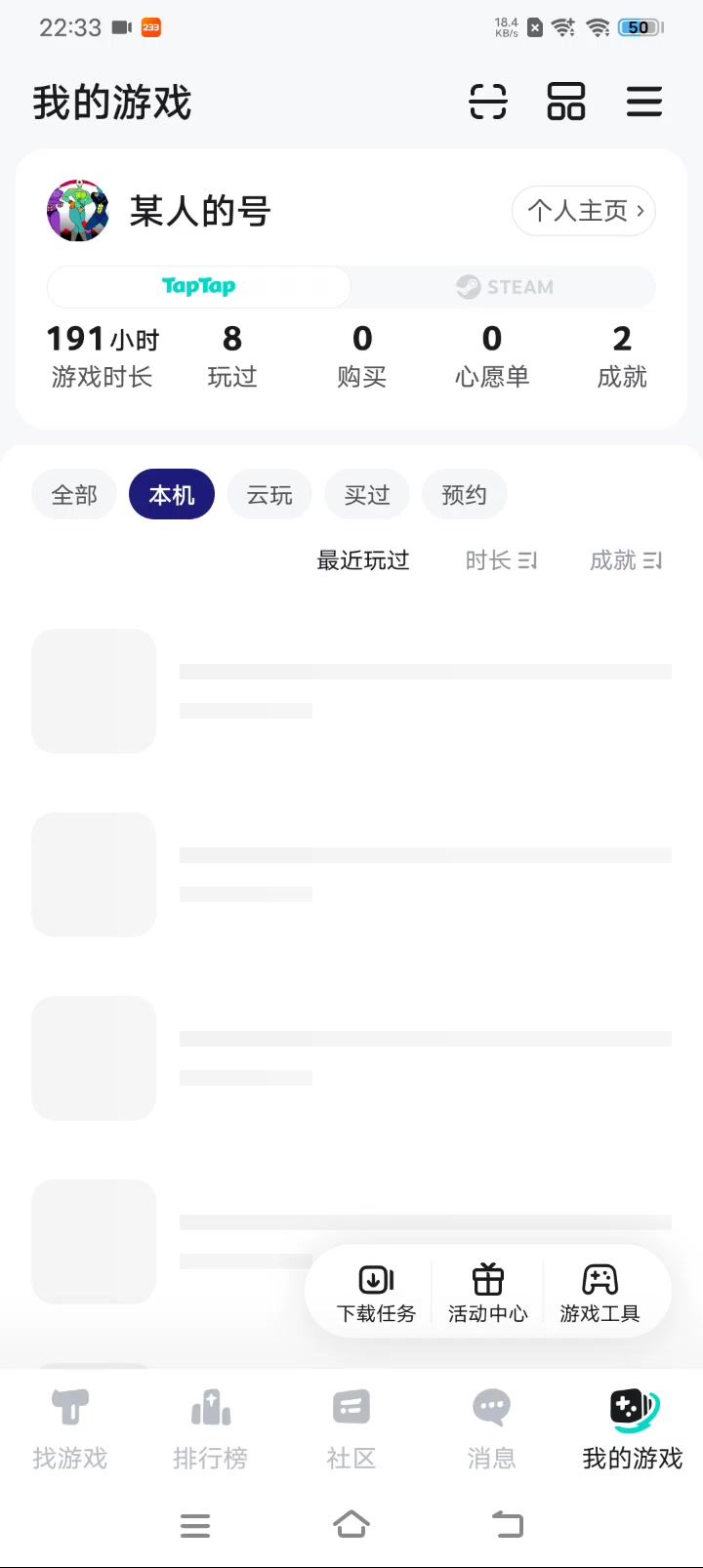Switch game layout view with grid icon
The width and height of the screenshot is (703, 1568).
[x=566, y=102]
